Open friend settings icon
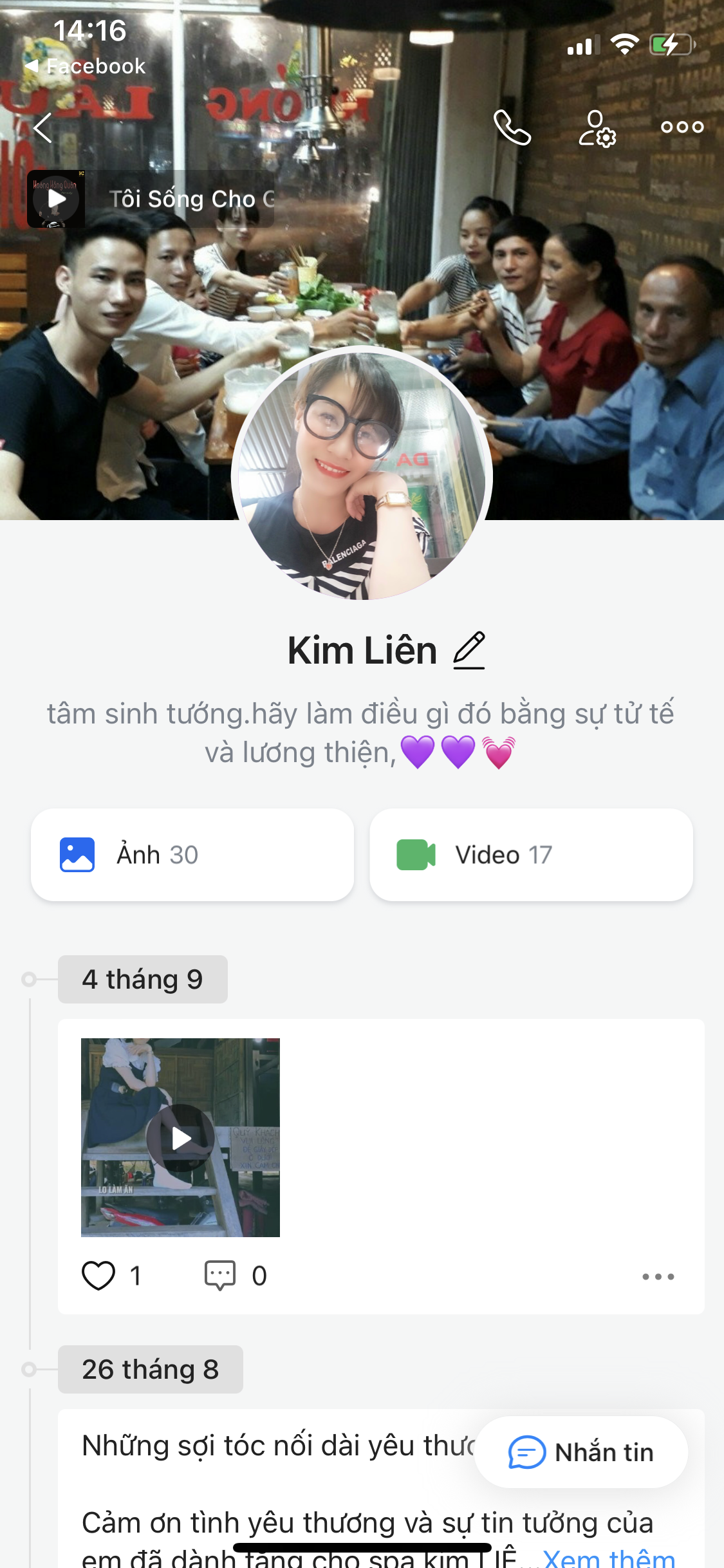Viewport: 724px width, 1568px height. (x=597, y=128)
